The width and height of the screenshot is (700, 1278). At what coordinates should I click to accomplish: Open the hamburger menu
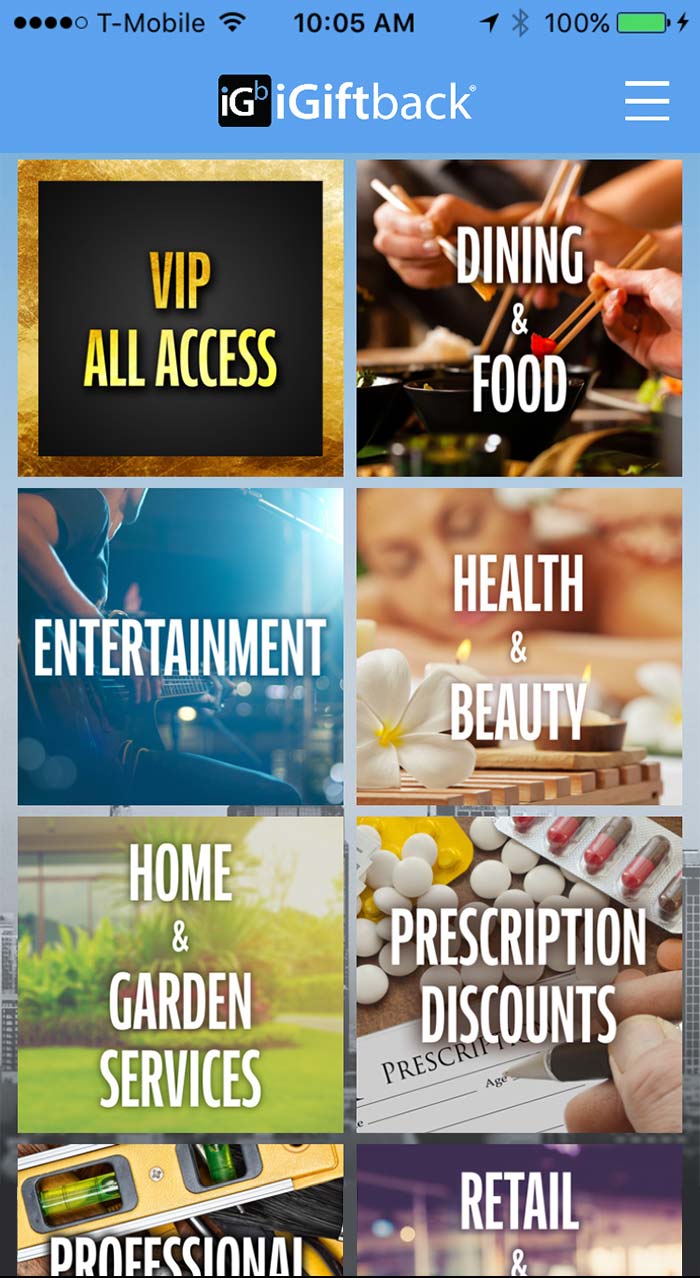click(647, 101)
